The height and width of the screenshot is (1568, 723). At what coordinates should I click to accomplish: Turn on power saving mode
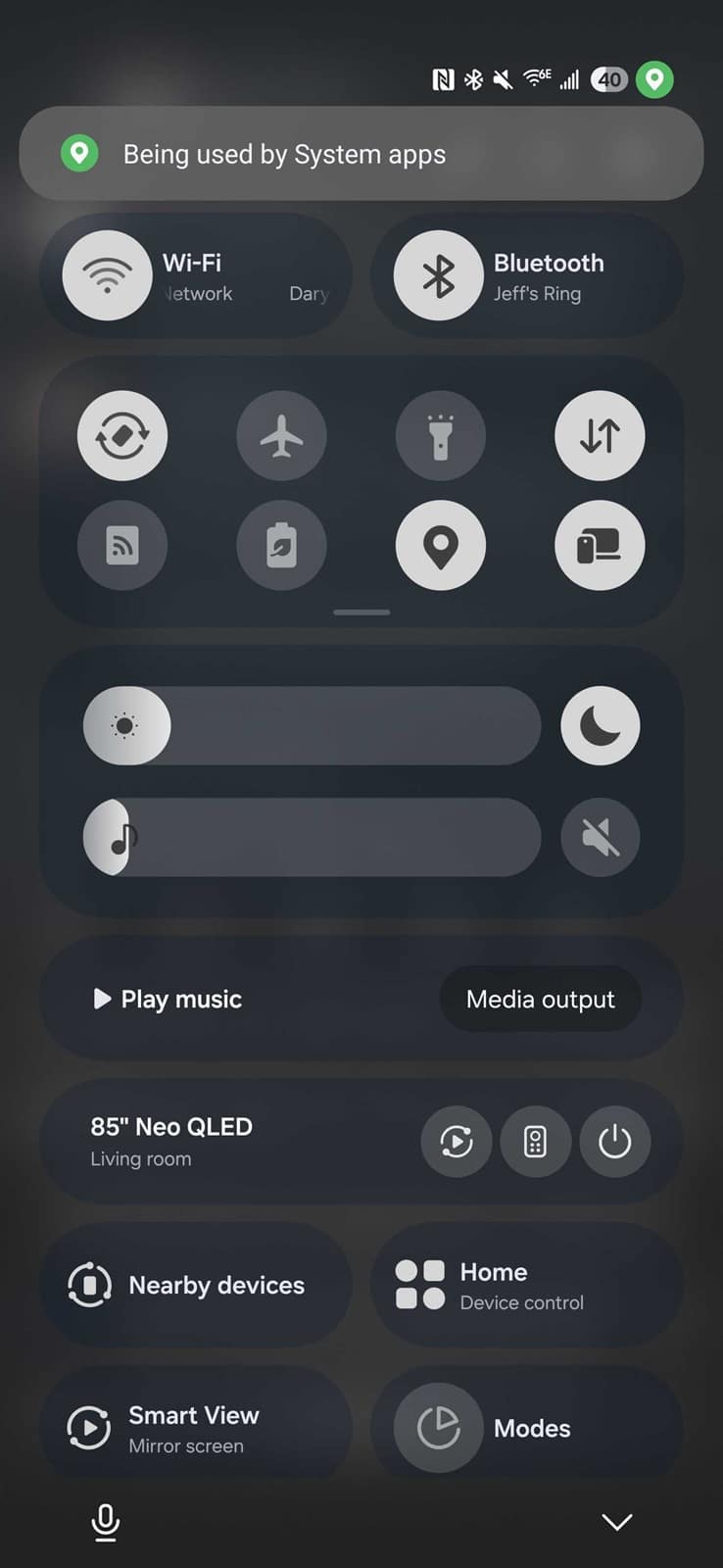281,546
